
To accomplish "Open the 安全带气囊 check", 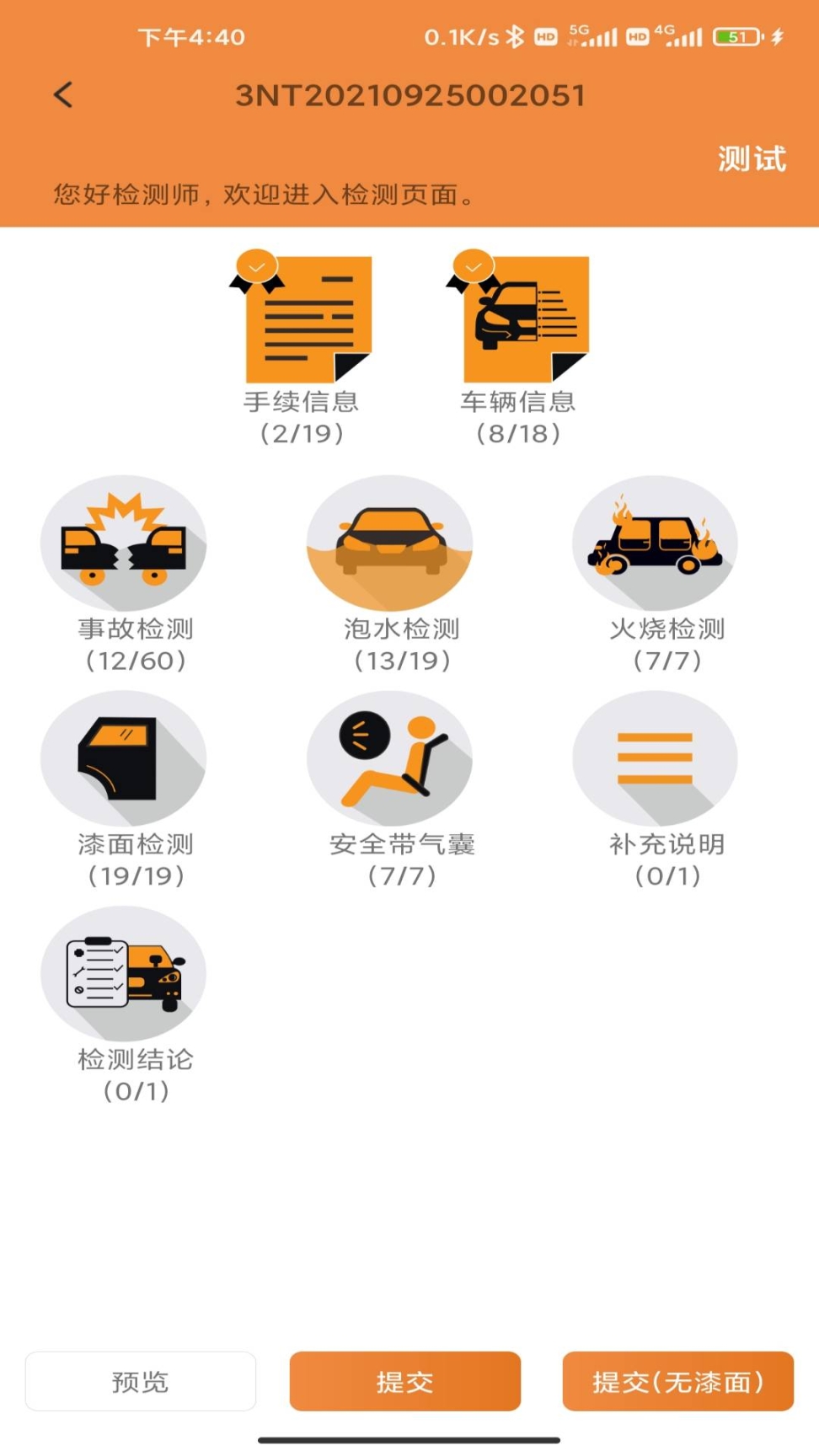I will (x=390, y=758).
